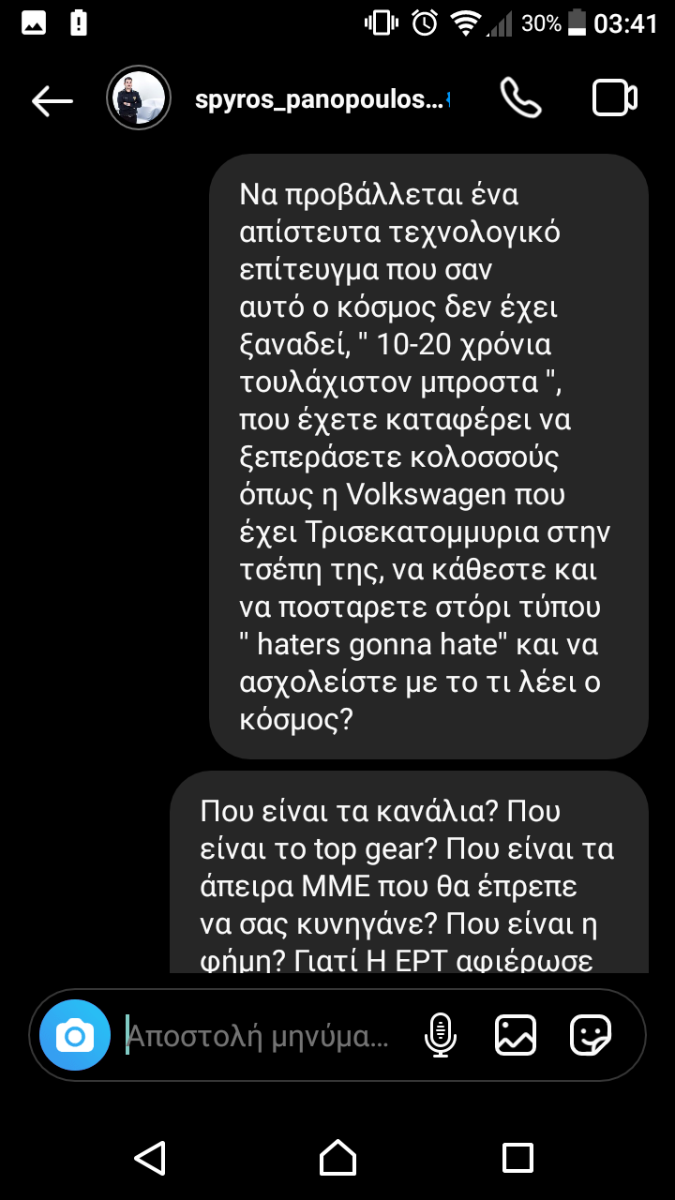Viewport: 675px width, 1200px height.
Task: Focus the Αποστολή μηνύματος text field
Action: click(x=260, y=1035)
